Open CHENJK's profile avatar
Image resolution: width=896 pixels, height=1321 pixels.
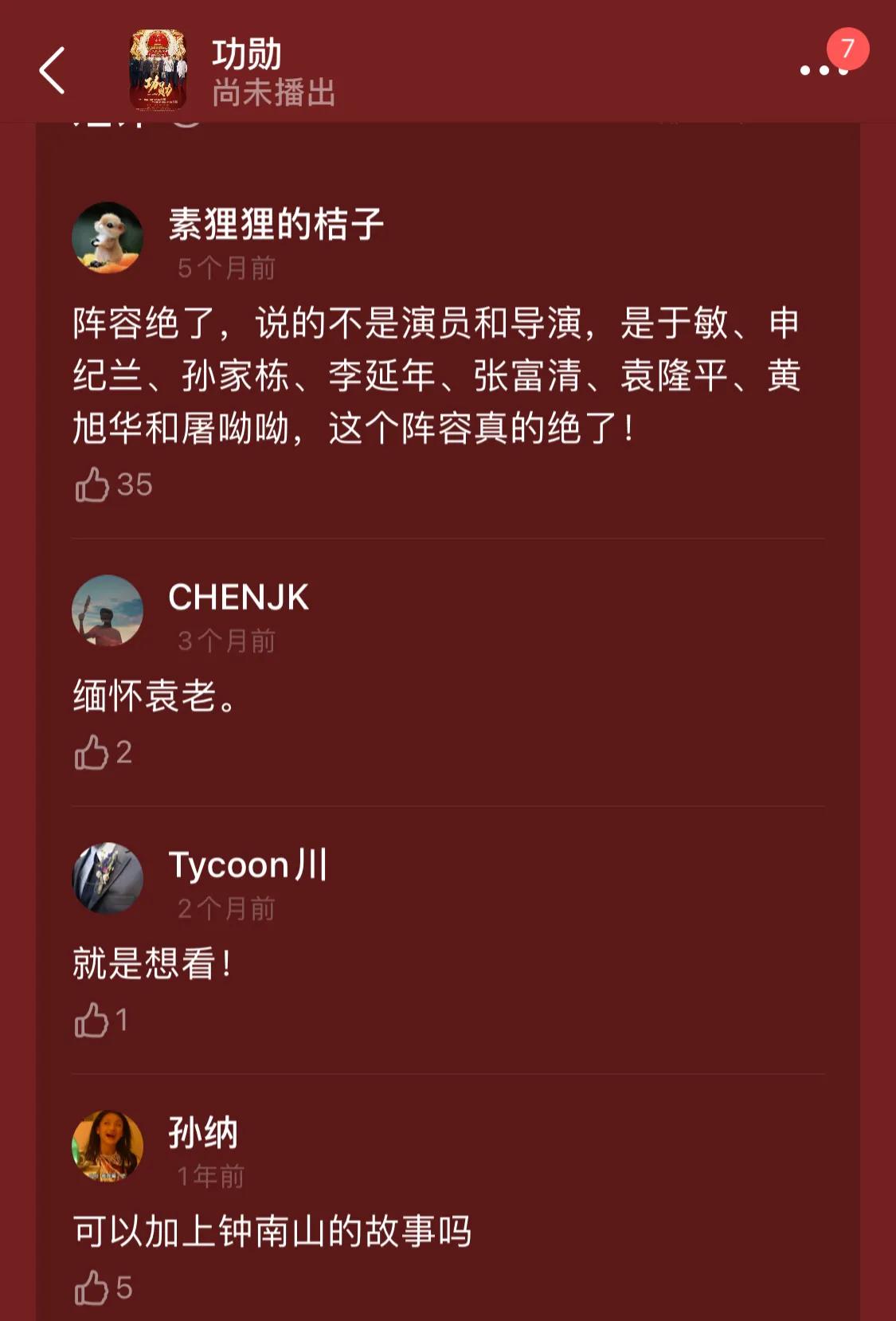tap(108, 610)
